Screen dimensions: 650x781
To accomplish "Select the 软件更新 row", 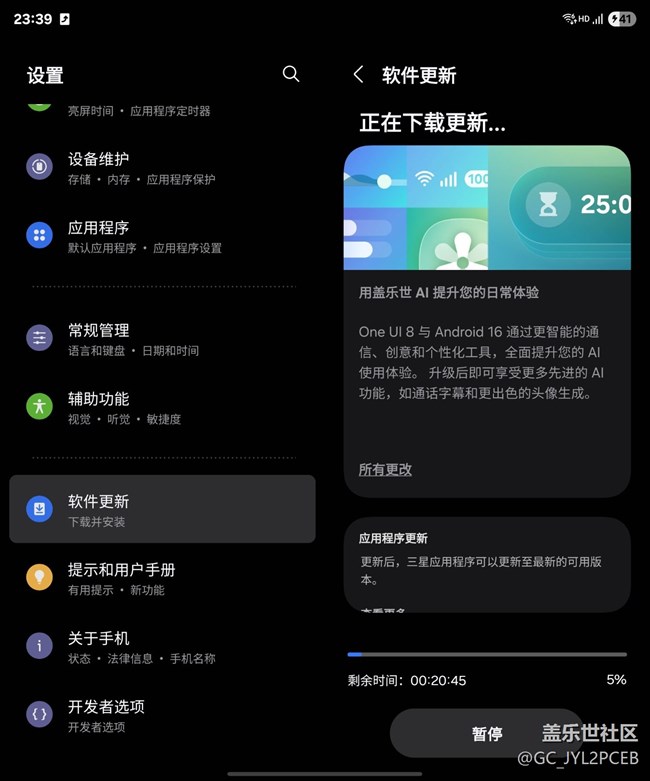I will [162, 510].
